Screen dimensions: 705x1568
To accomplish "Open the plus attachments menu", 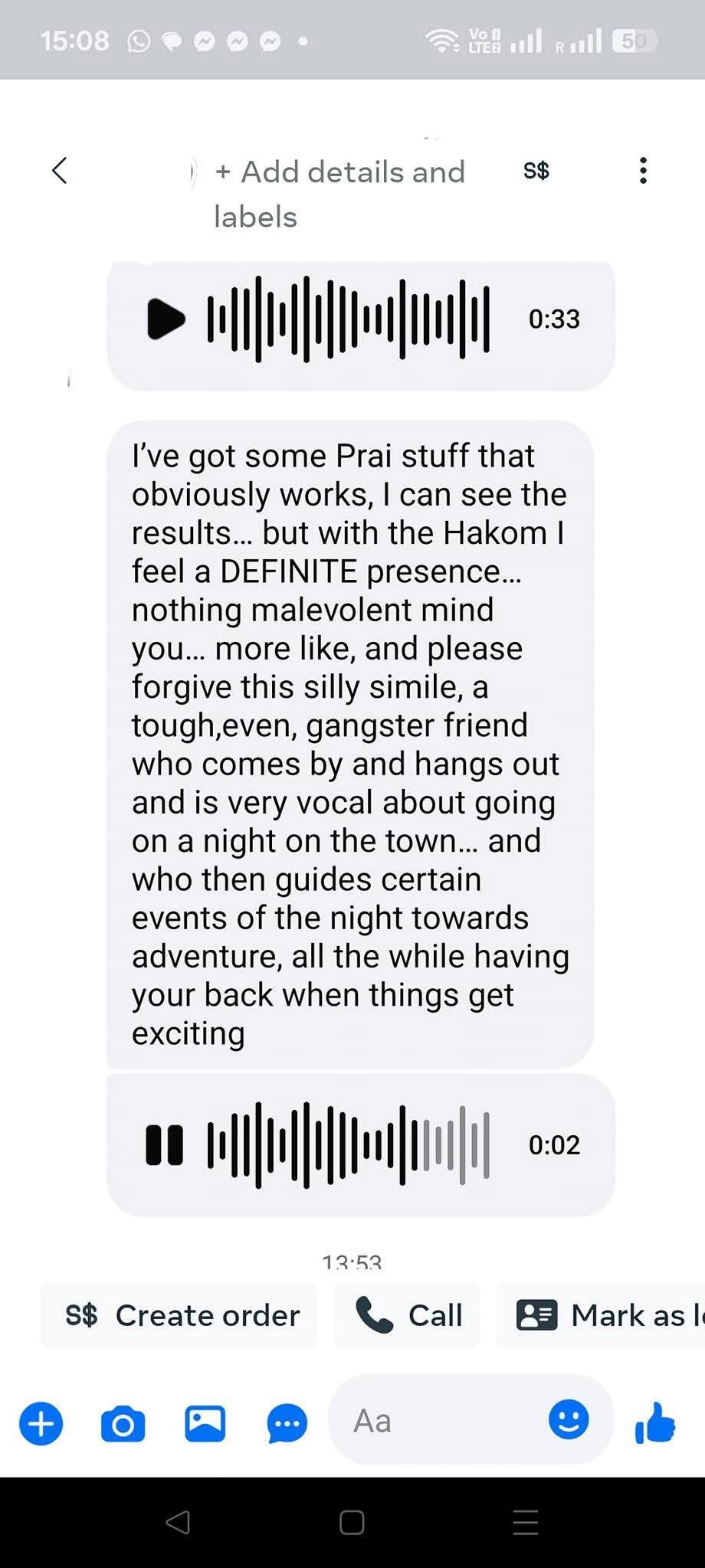I will click(41, 1423).
